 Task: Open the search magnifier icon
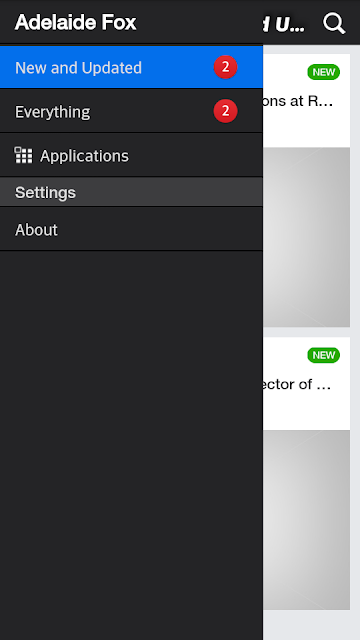tap(334, 23)
